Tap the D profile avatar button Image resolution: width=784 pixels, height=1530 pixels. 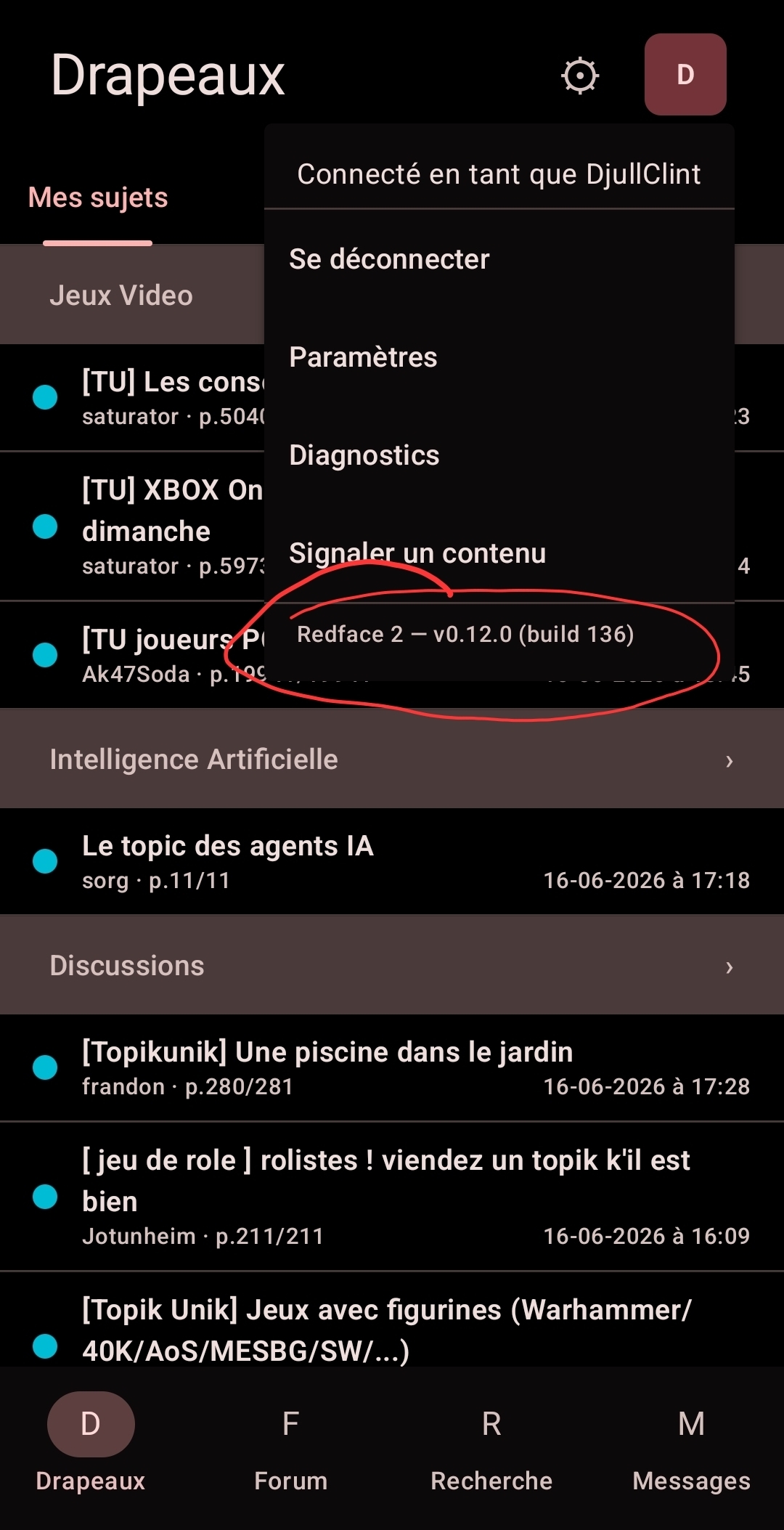685,74
